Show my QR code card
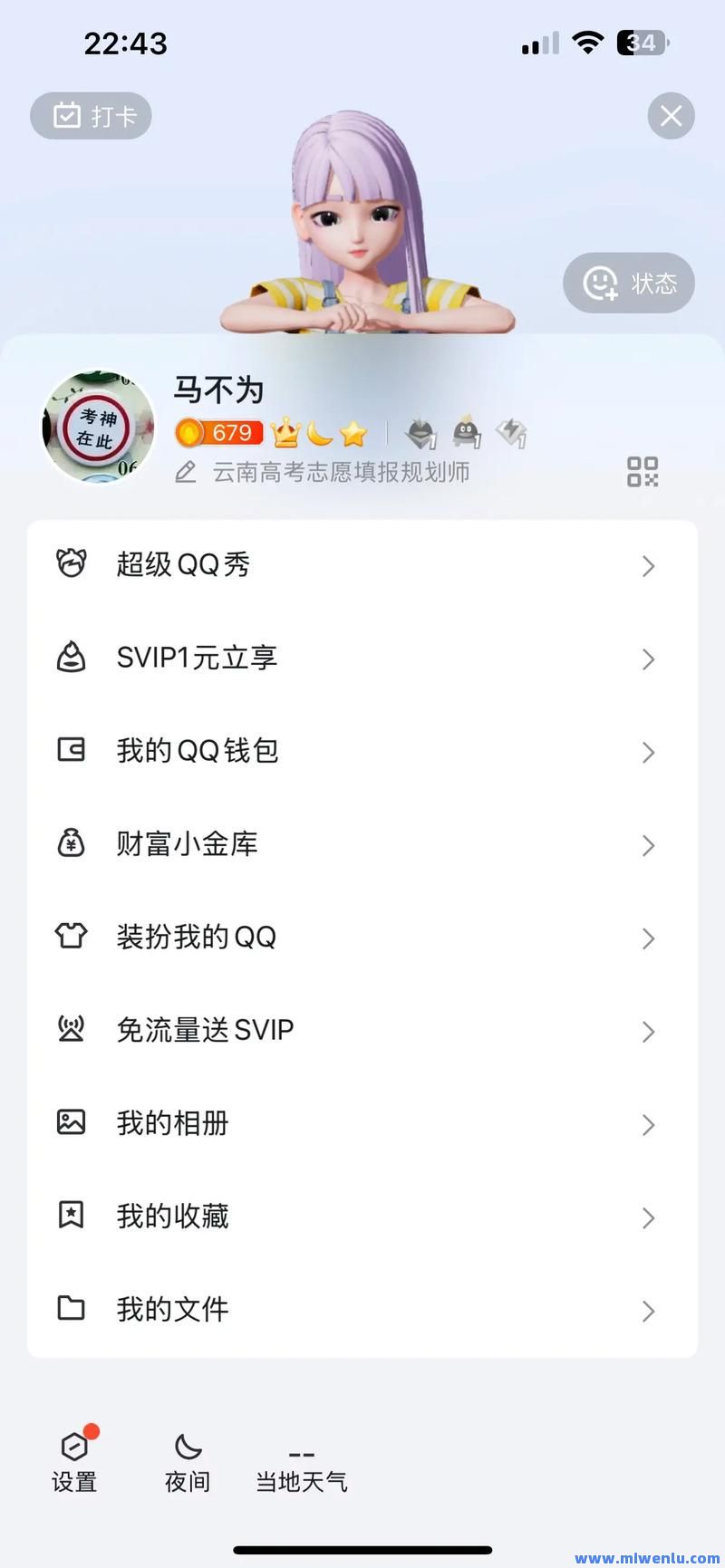Screen dimensions: 725x1568 (643, 471)
